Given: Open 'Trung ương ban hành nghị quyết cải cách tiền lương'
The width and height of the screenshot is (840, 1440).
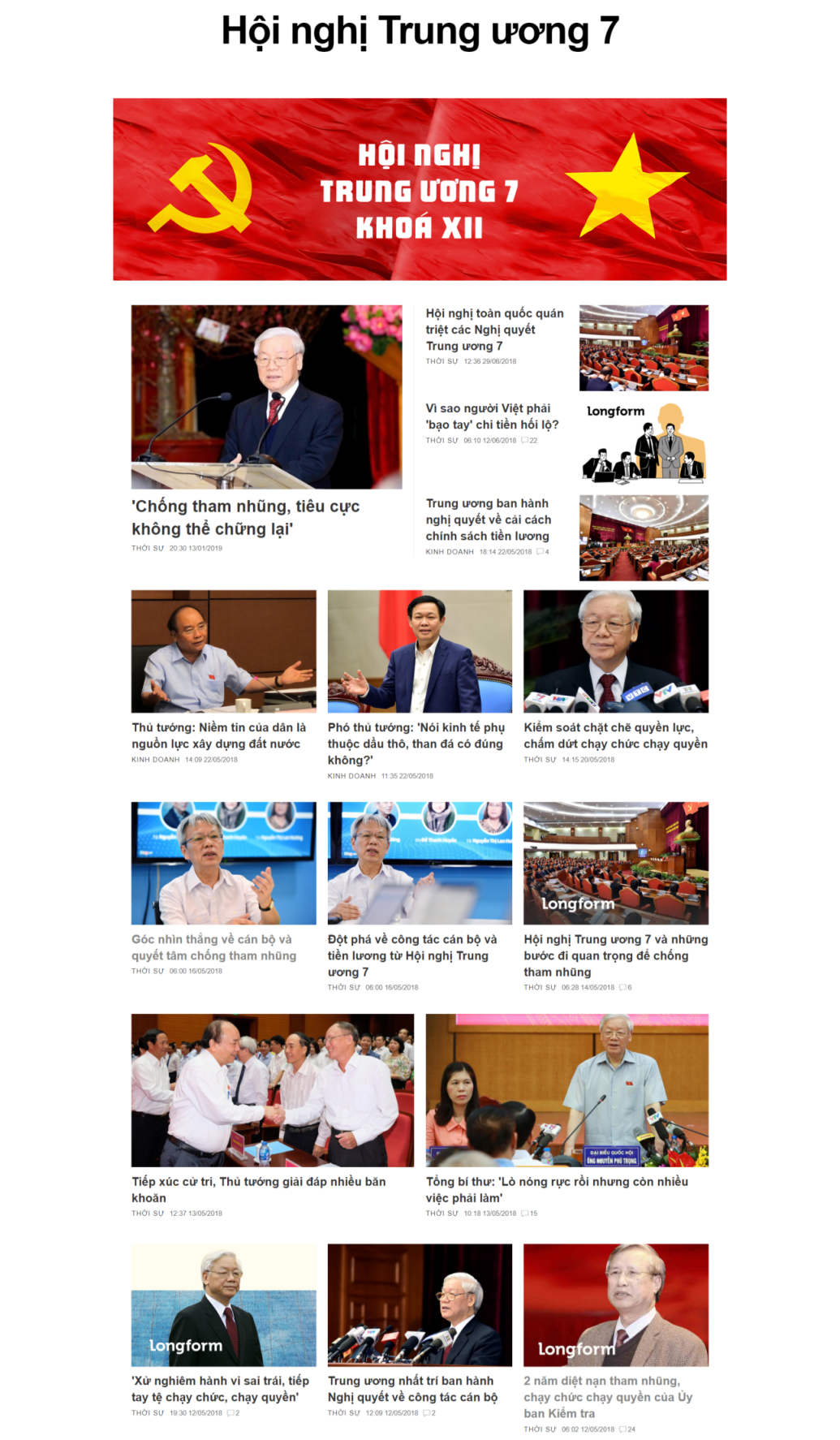Looking at the screenshot, I should point(488,520).
